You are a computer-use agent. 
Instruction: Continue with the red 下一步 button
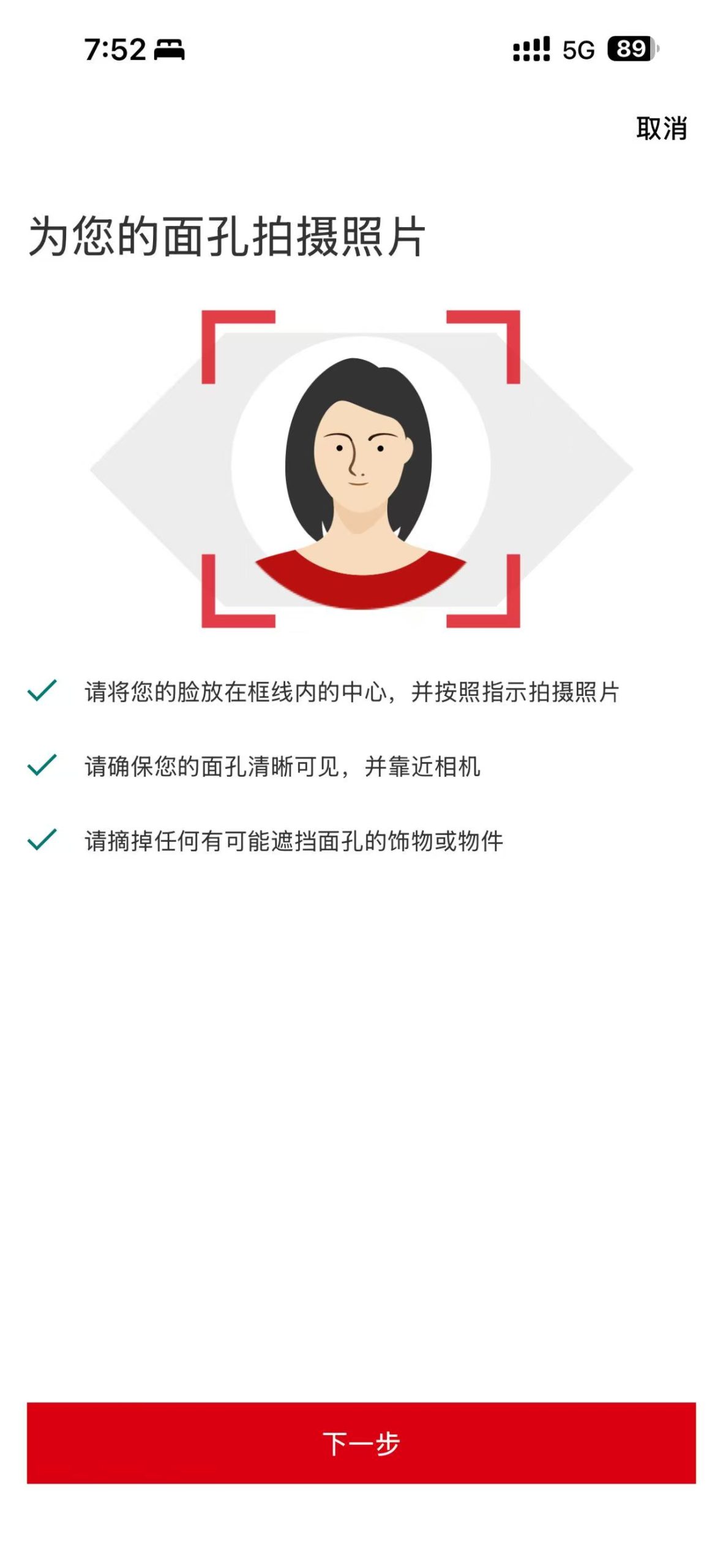(x=361, y=1442)
